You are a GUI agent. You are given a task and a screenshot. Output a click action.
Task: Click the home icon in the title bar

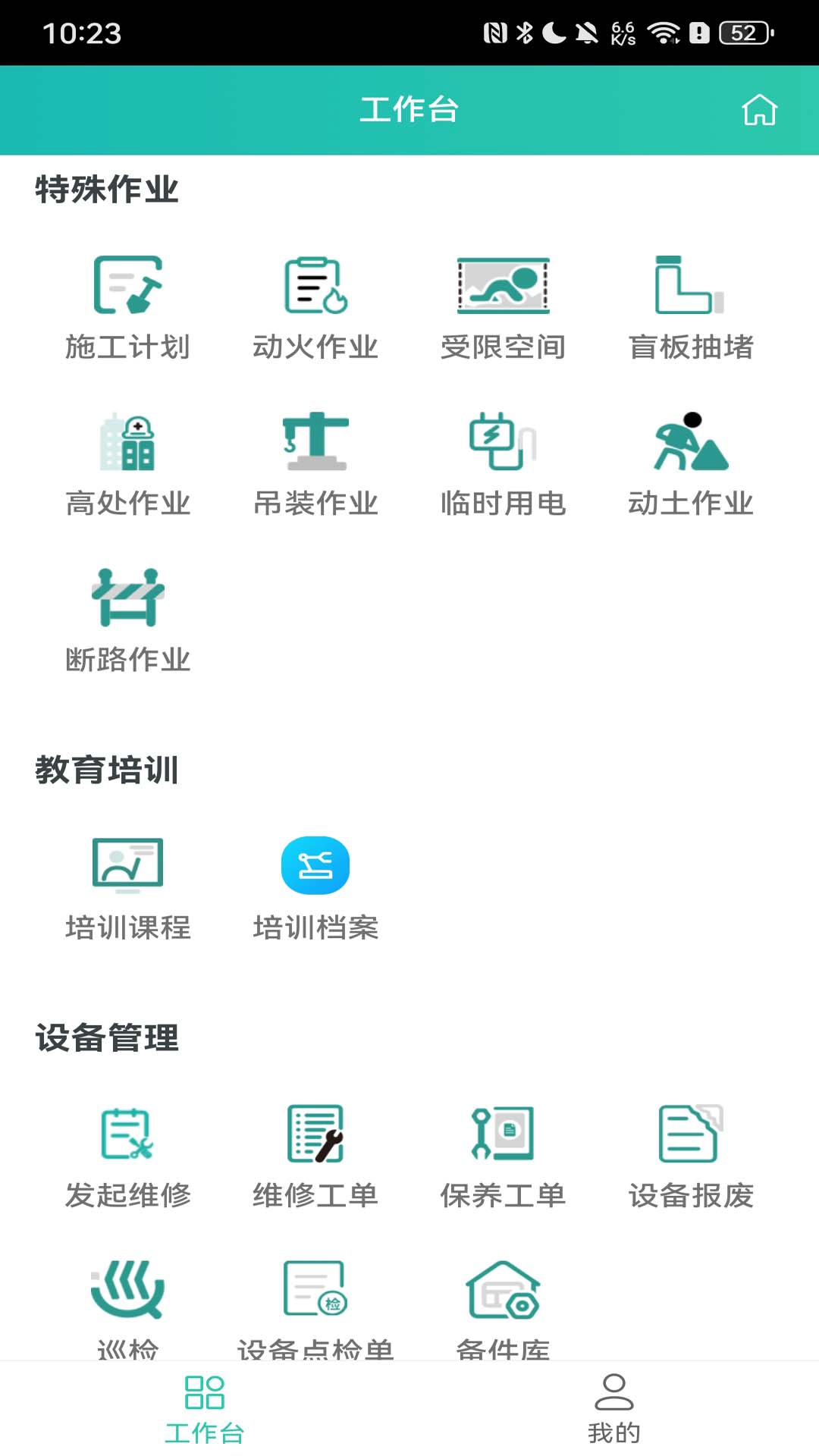coord(760,109)
